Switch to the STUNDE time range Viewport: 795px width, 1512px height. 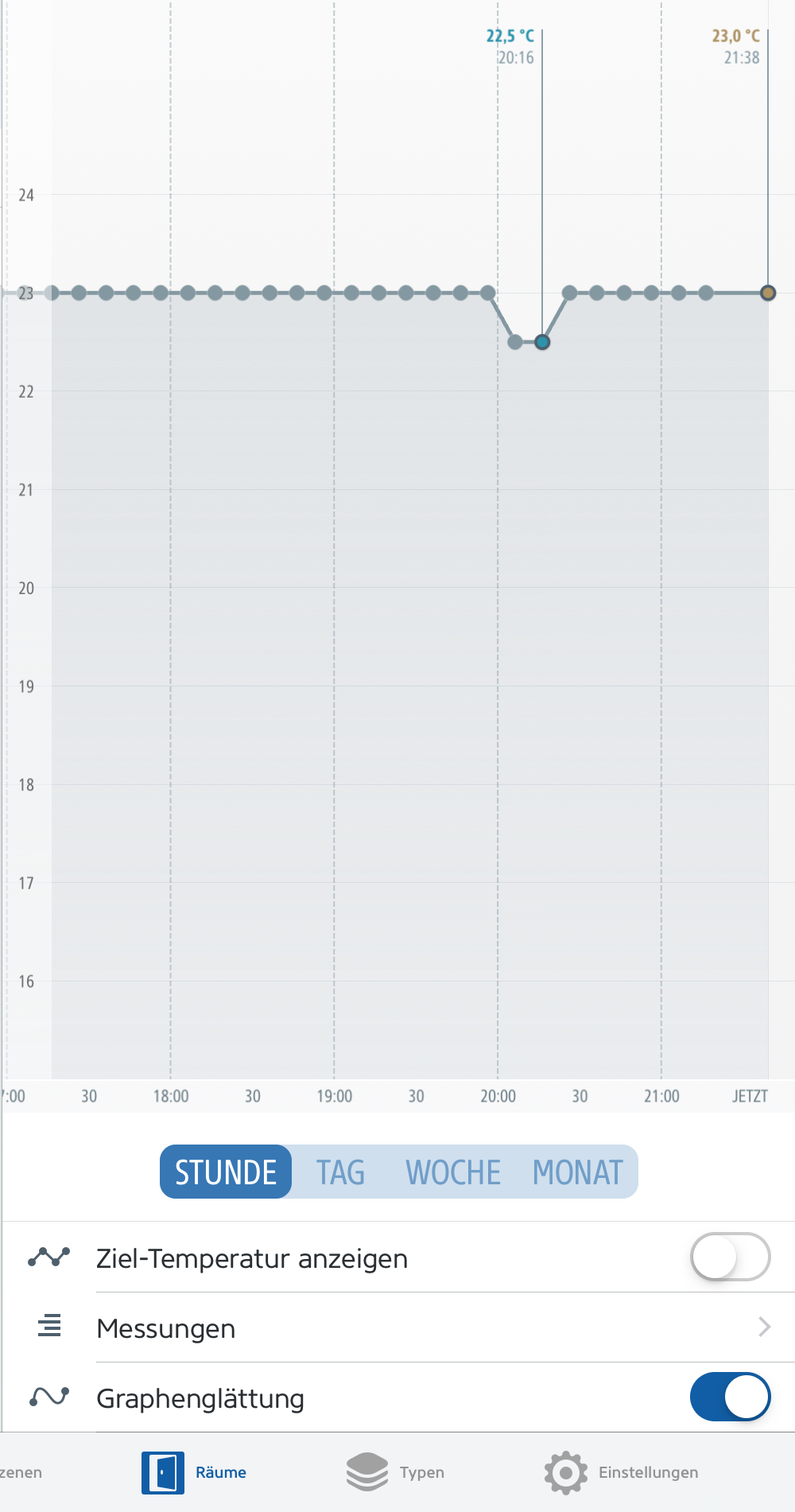click(x=226, y=1172)
